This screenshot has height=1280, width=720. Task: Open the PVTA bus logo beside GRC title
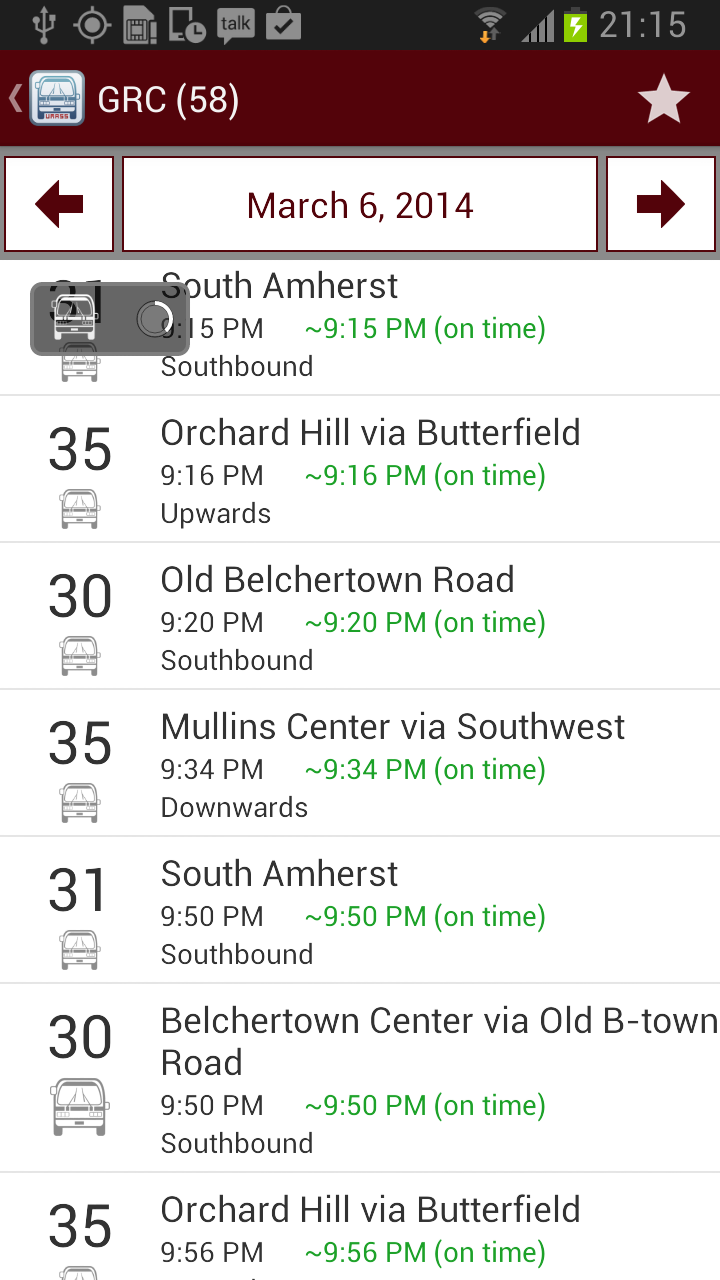tap(57, 98)
